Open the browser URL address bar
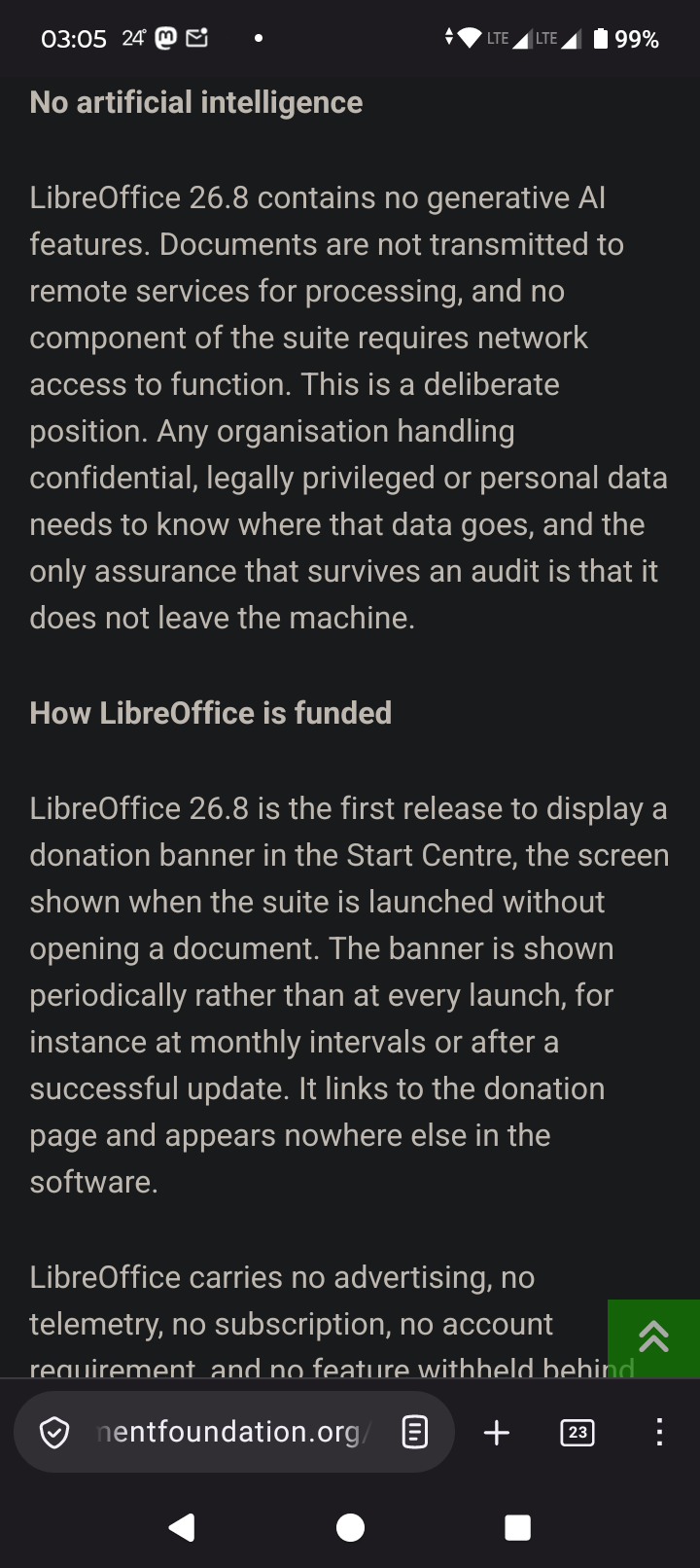The width and height of the screenshot is (700, 1568). [x=233, y=1432]
